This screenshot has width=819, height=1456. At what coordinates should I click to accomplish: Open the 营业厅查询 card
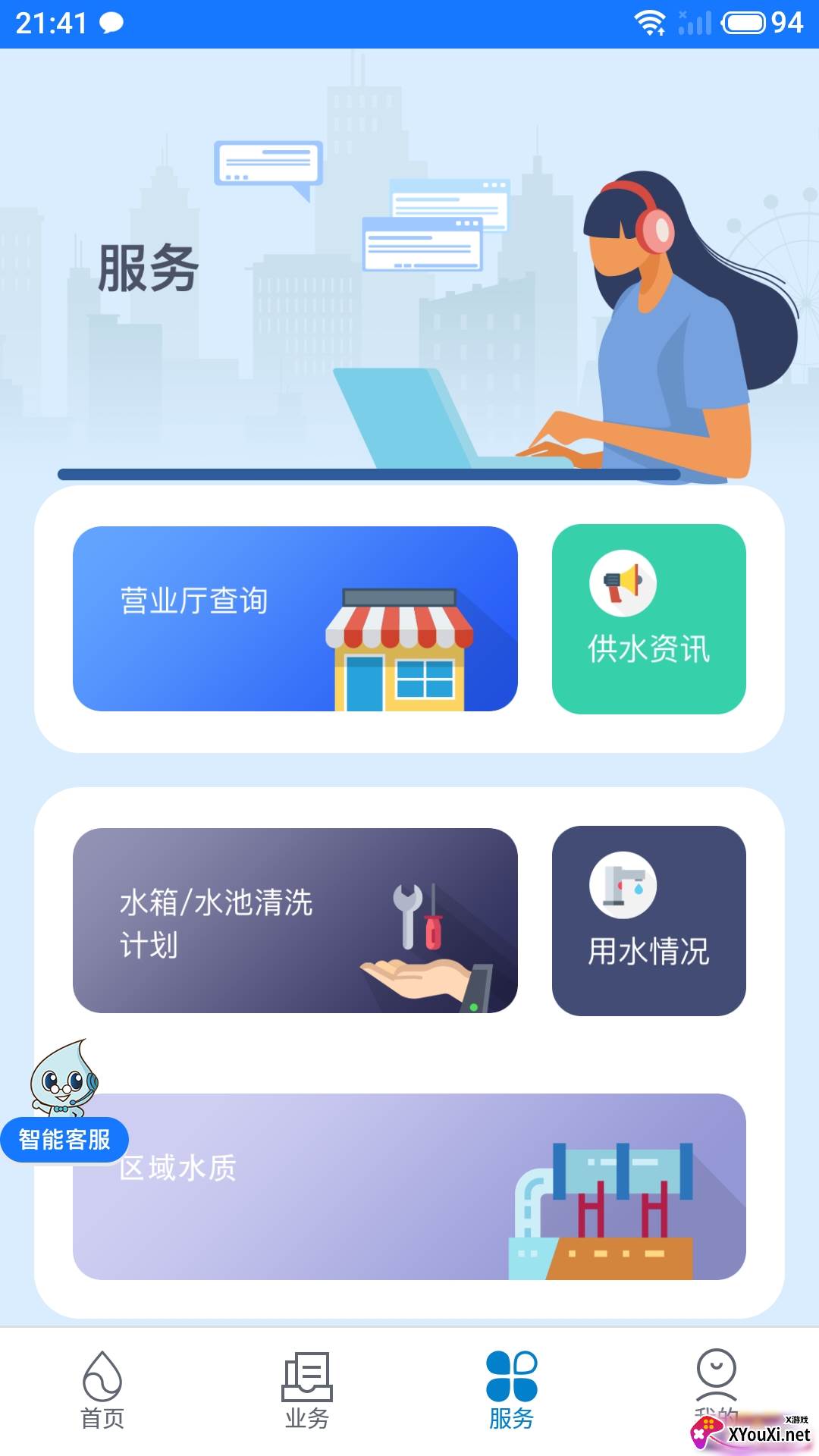point(295,619)
